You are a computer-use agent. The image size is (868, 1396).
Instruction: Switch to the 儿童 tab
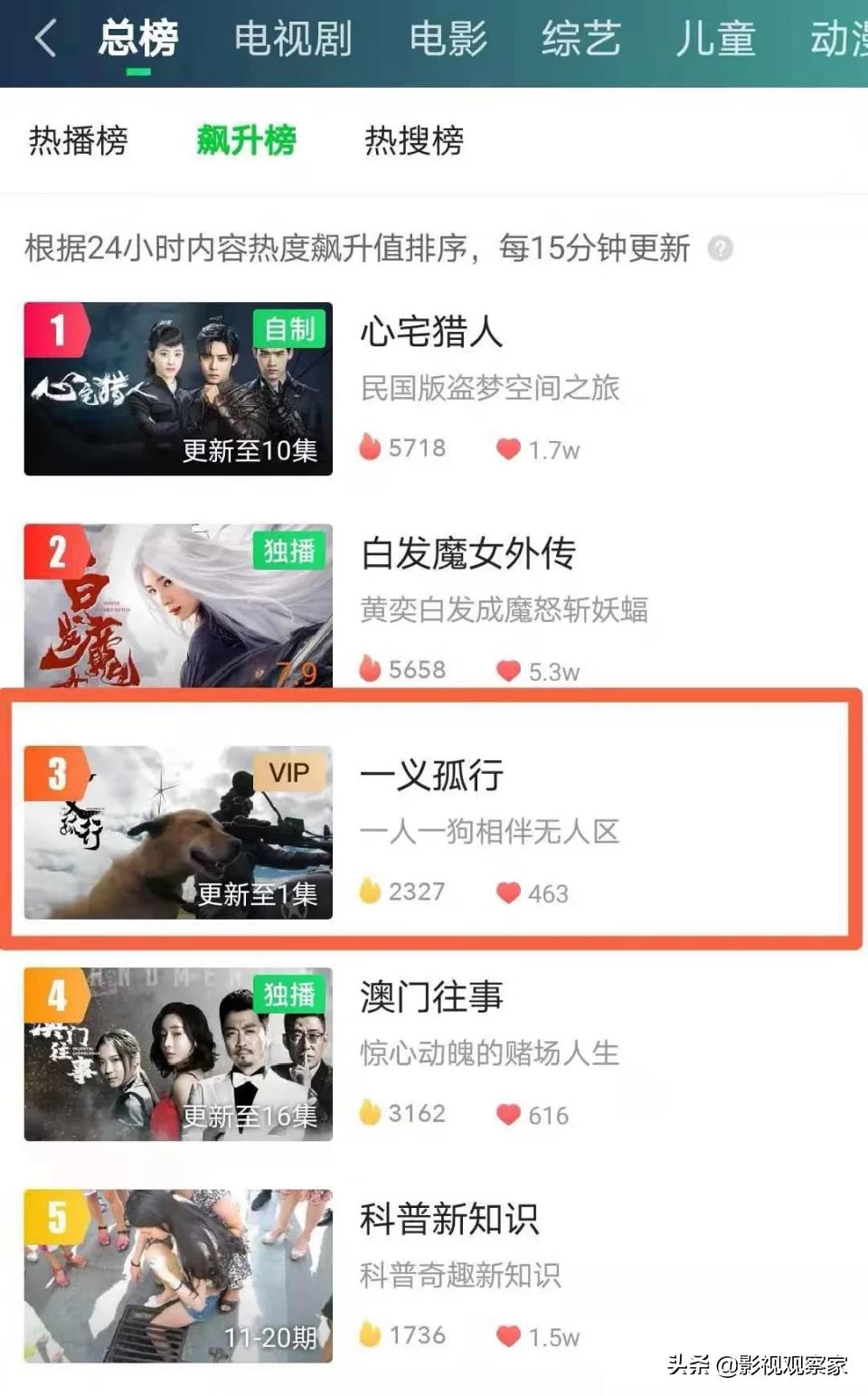tap(714, 39)
